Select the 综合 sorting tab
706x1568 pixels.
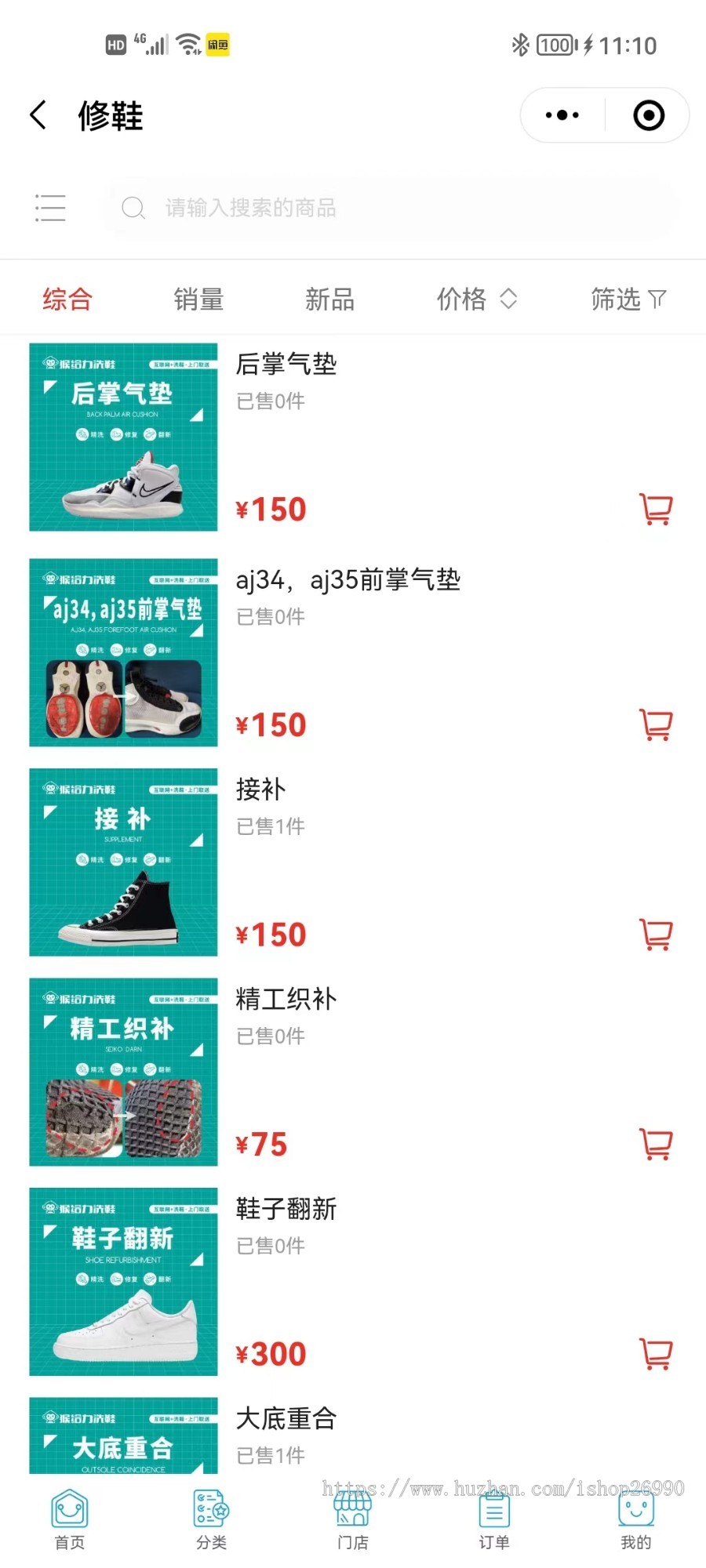[67, 299]
